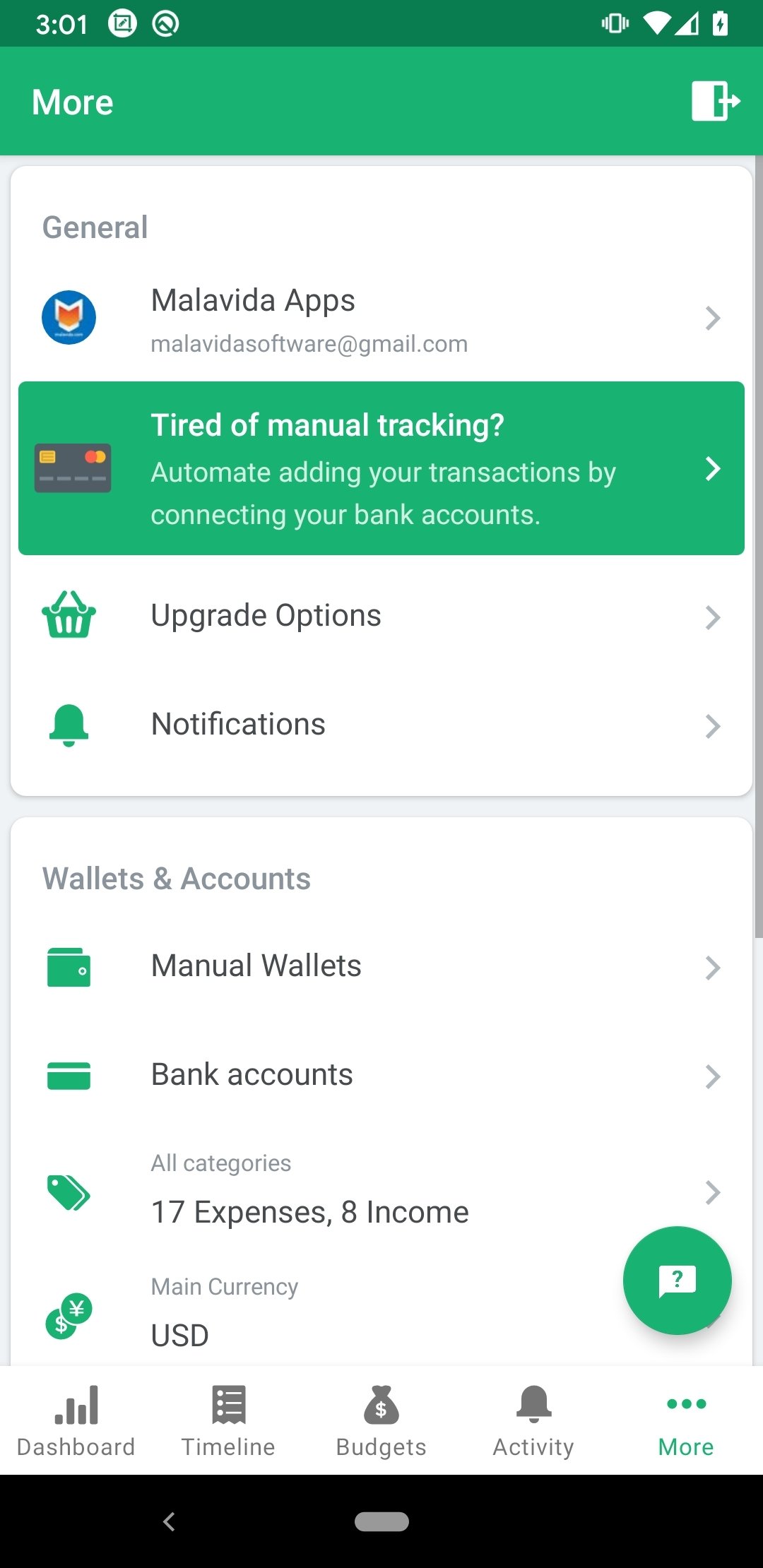Open Notifications settings
This screenshot has width=763, height=1568.
point(381,725)
